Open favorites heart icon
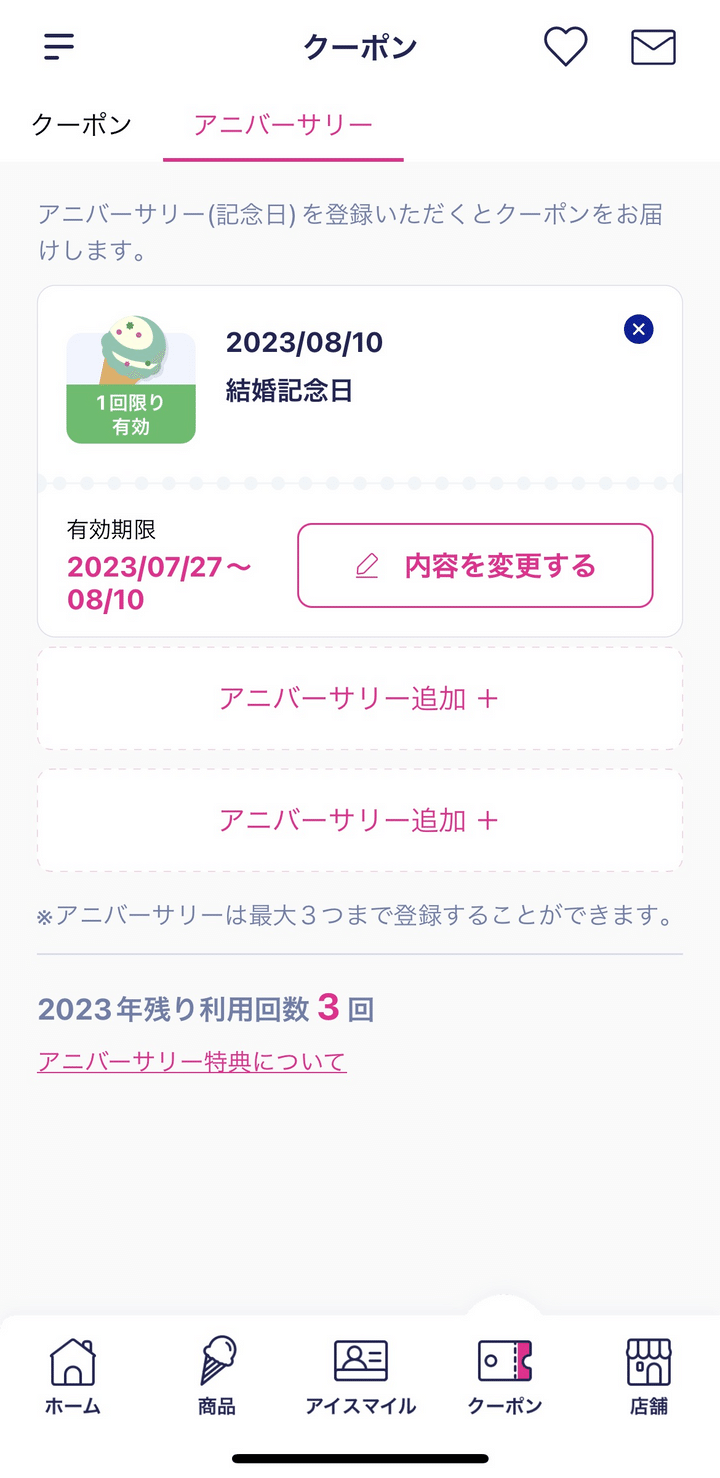Screen dimensions: 720x1478 [x=565, y=47]
